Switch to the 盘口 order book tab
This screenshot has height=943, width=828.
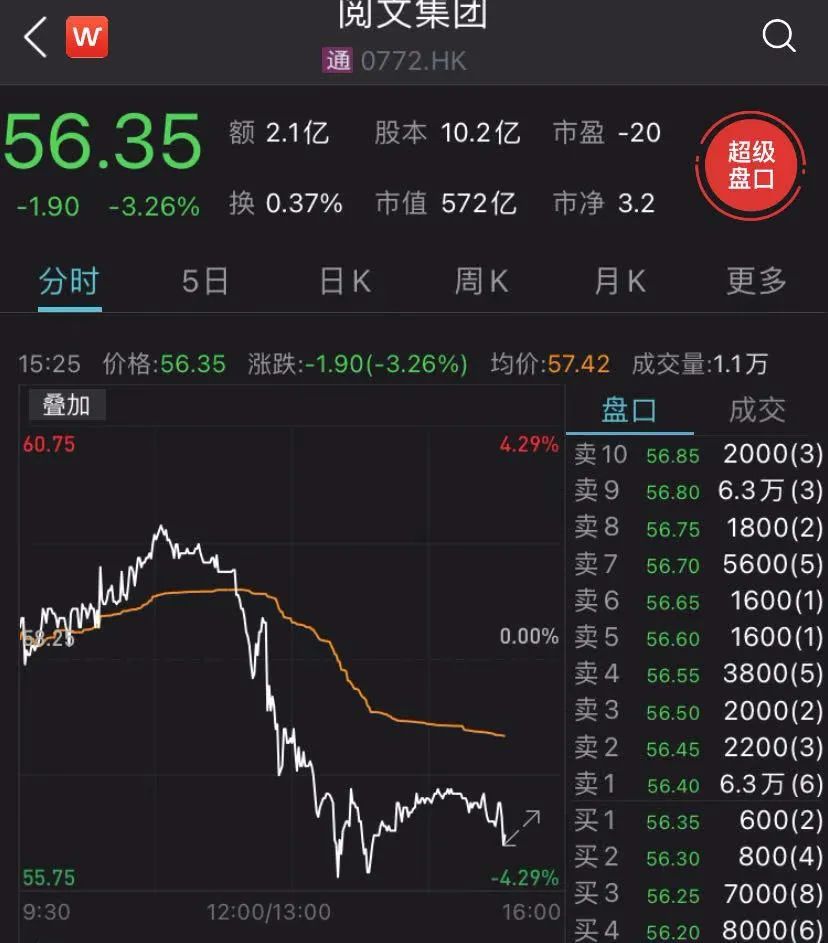(x=629, y=410)
